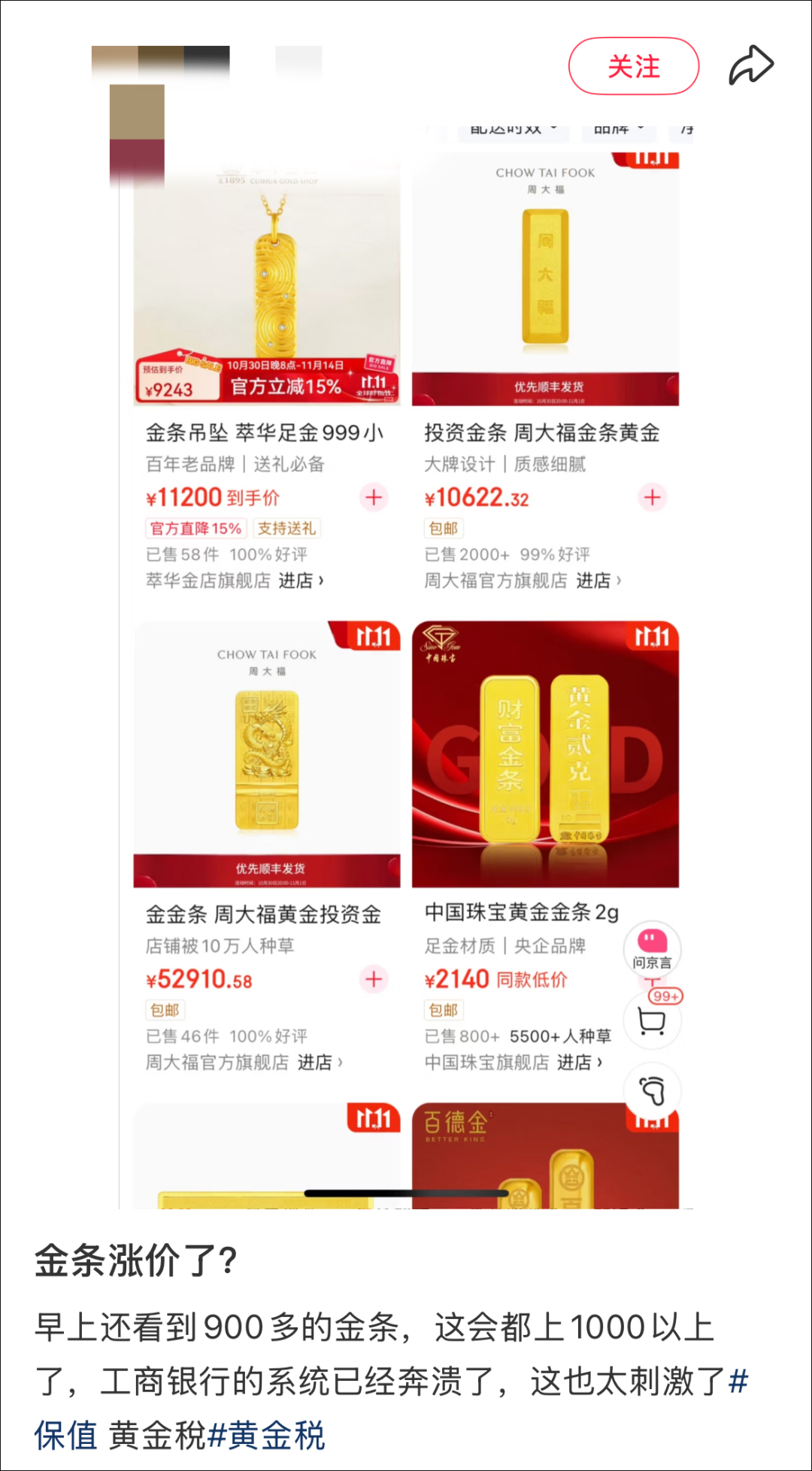Tap plus icon on 中国珠宝黄金金条 2g
The height and width of the screenshot is (1471, 812).
(653, 978)
